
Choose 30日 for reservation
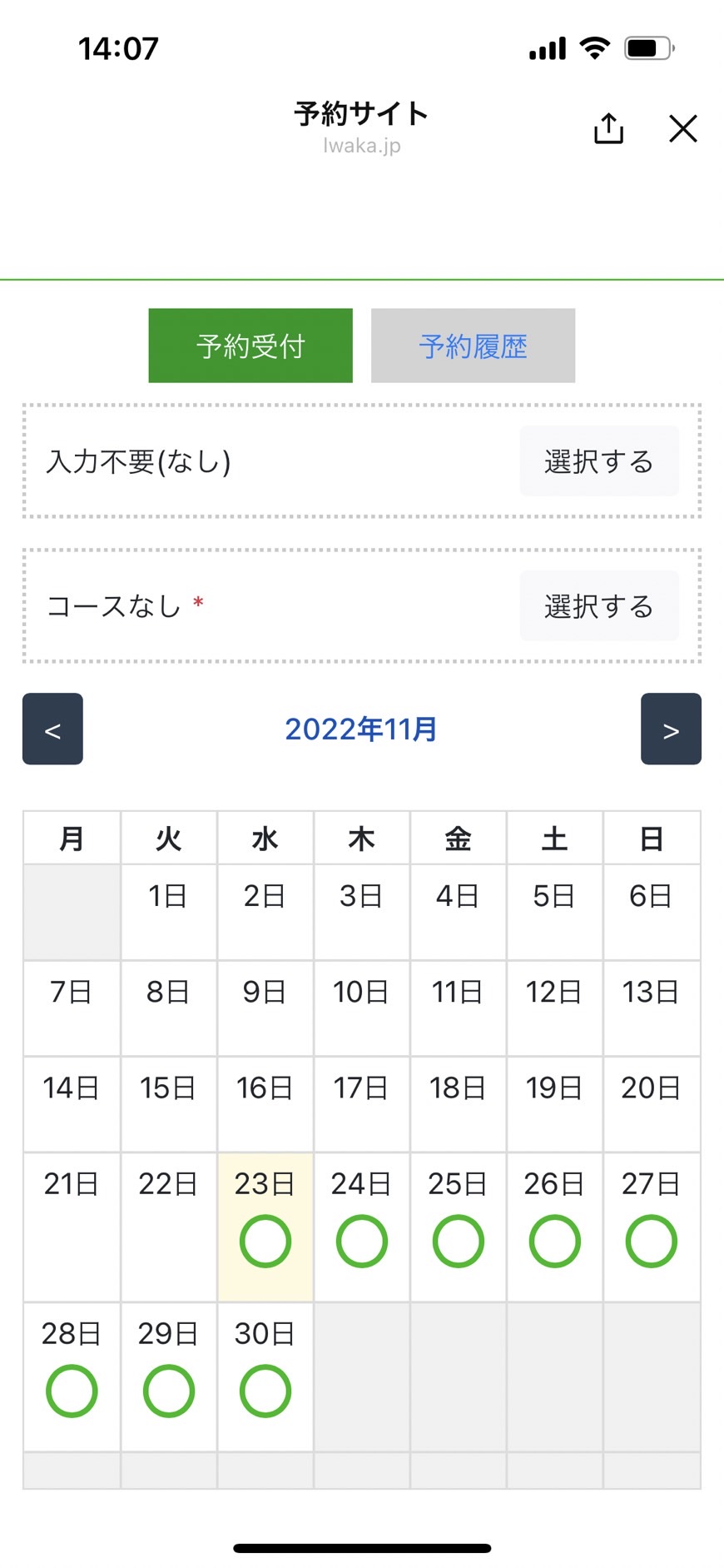click(265, 1376)
